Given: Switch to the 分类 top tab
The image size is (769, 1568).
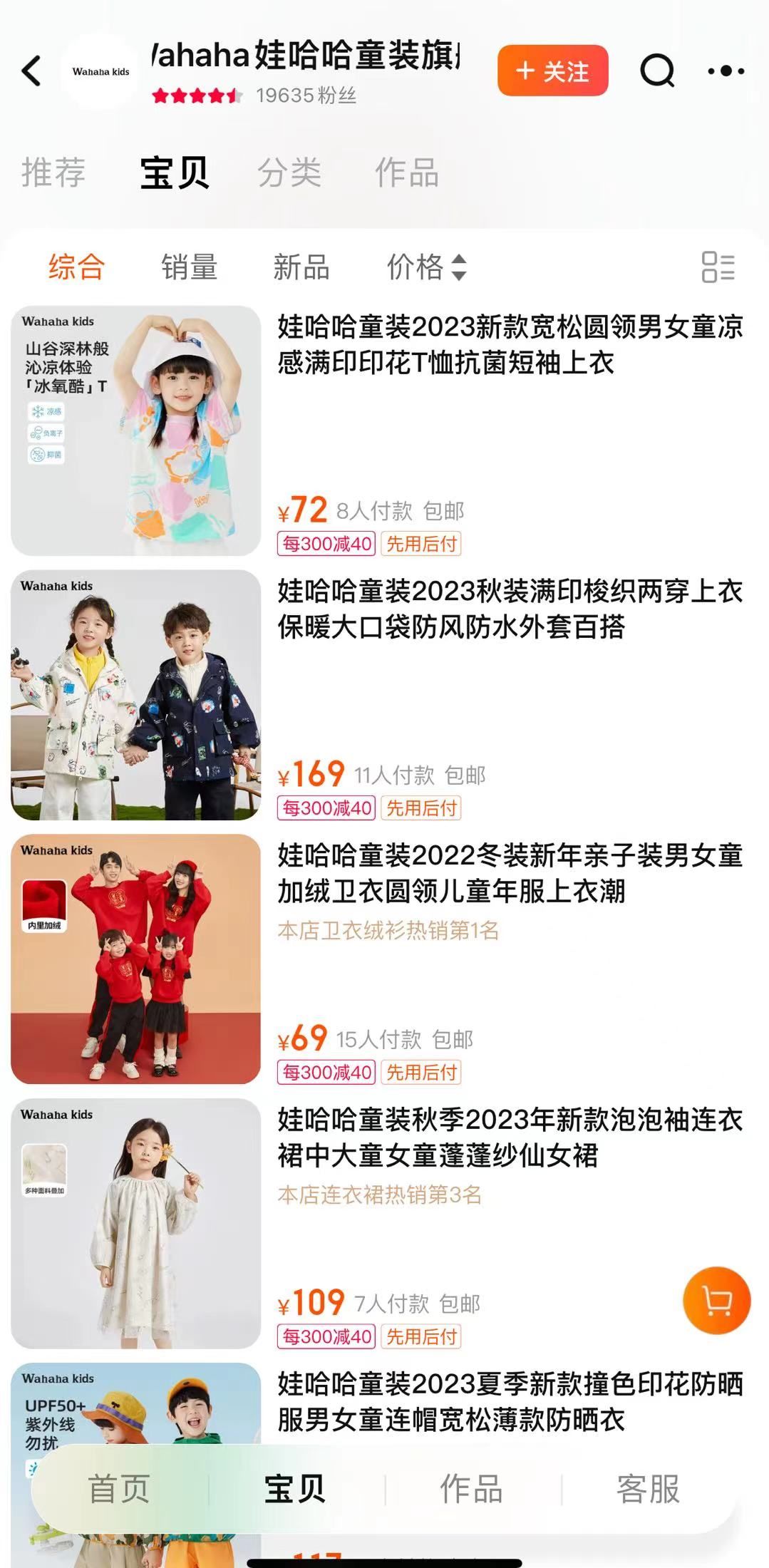Looking at the screenshot, I should pyautogui.click(x=289, y=172).
